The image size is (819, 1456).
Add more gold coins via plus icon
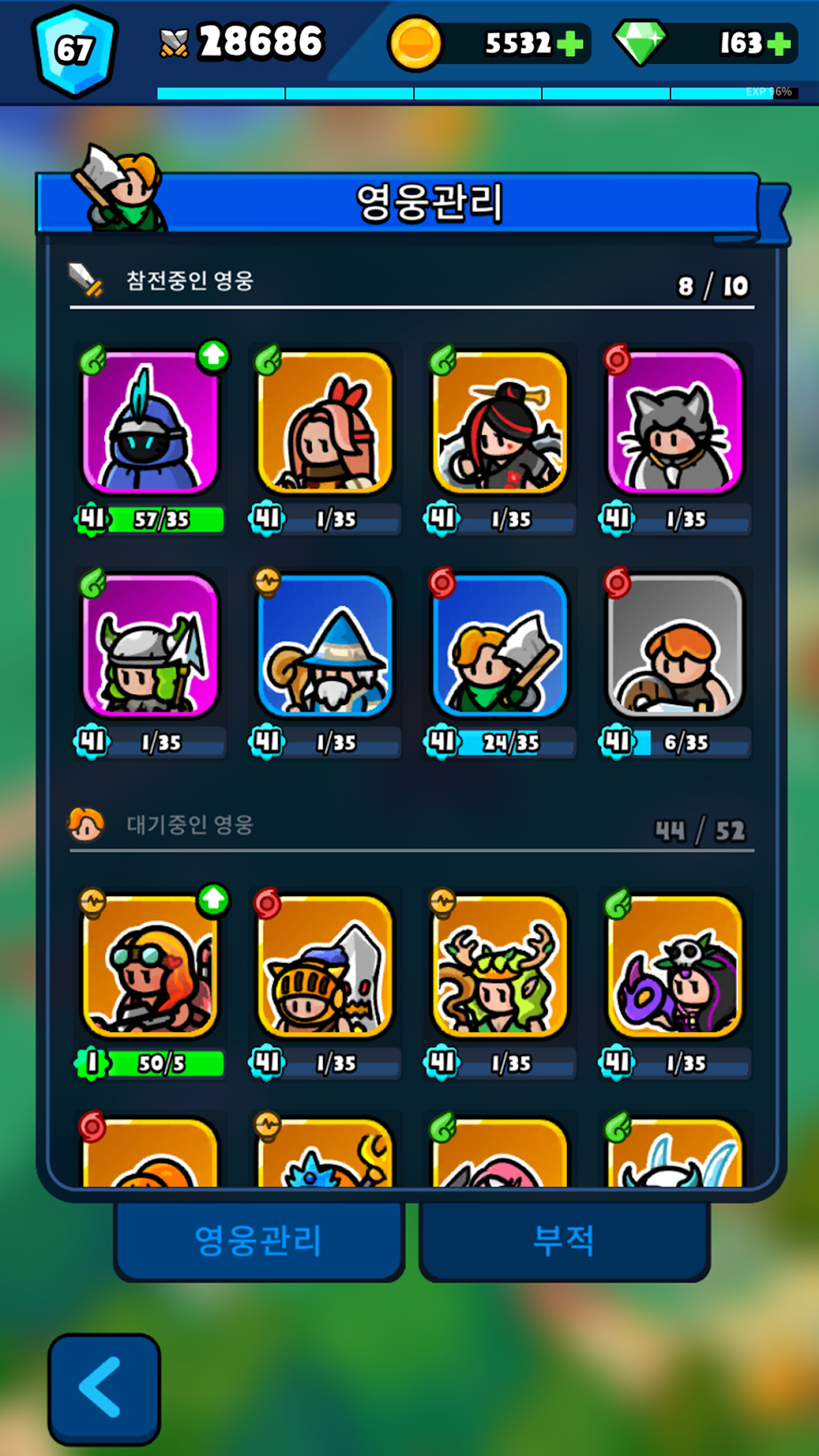[569, 44]
